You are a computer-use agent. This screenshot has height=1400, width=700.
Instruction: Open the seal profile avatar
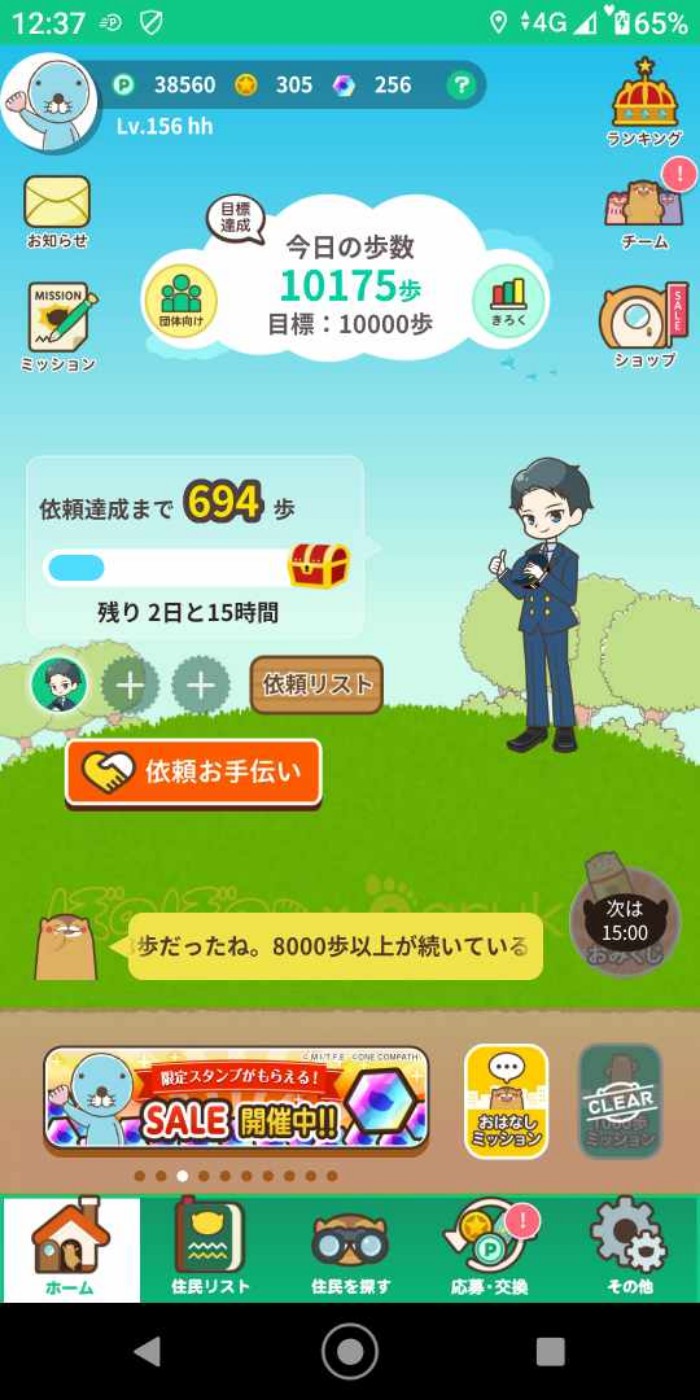click(48, 102)
